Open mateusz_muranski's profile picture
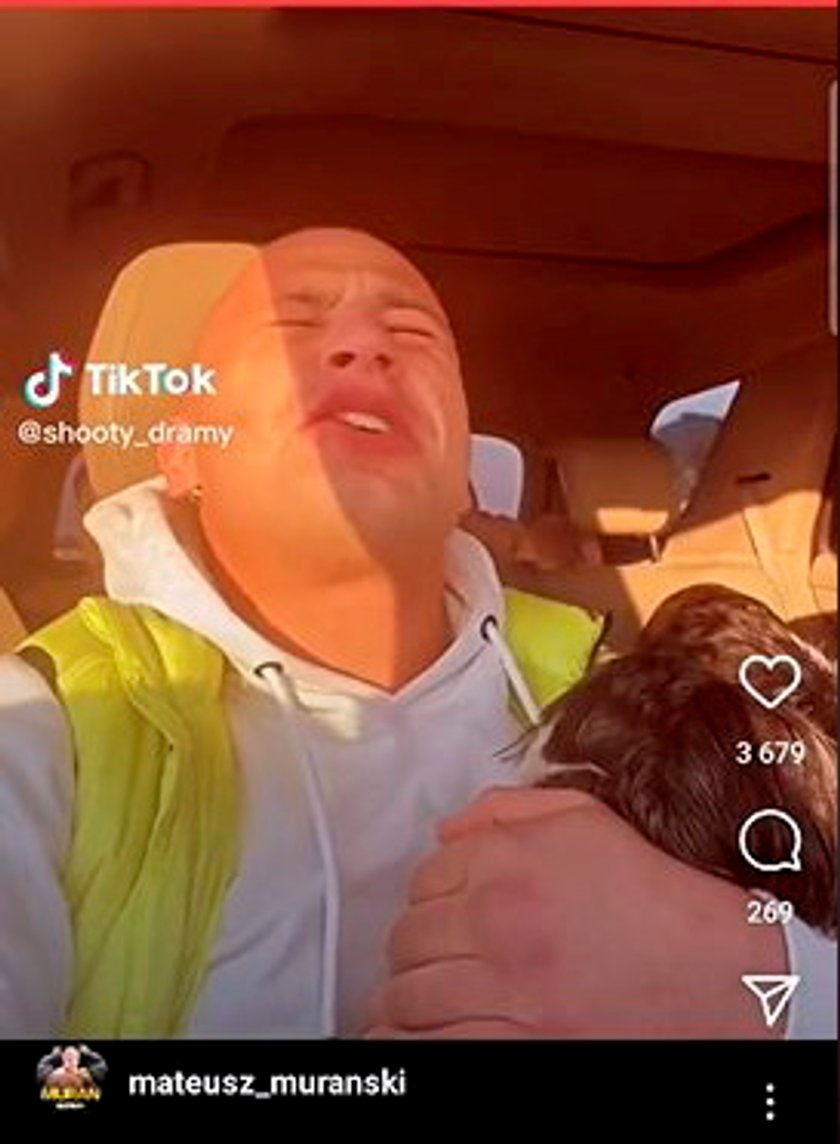840x1144 pixels. pyautogui.click(x=71, y=1078)
